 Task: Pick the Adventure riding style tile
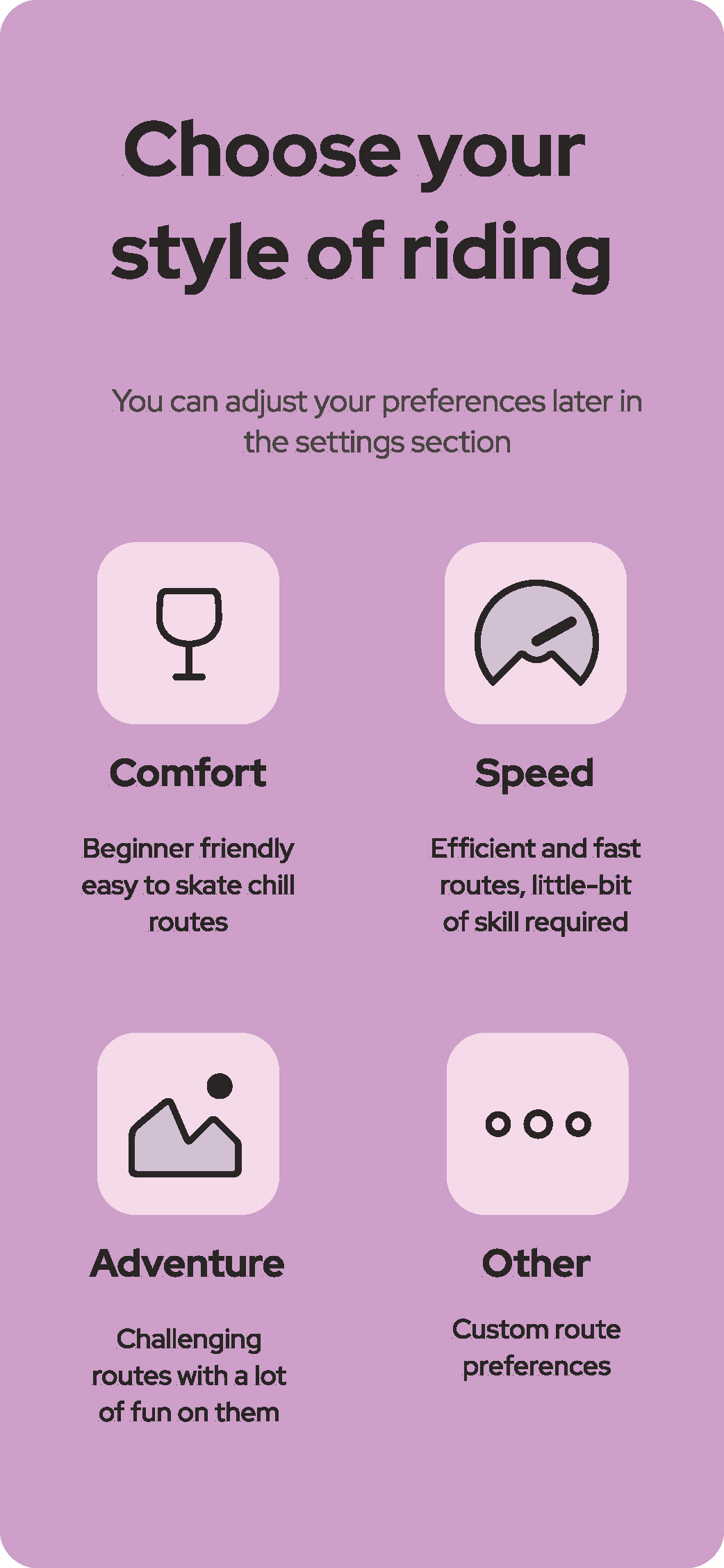point(188,1124)
